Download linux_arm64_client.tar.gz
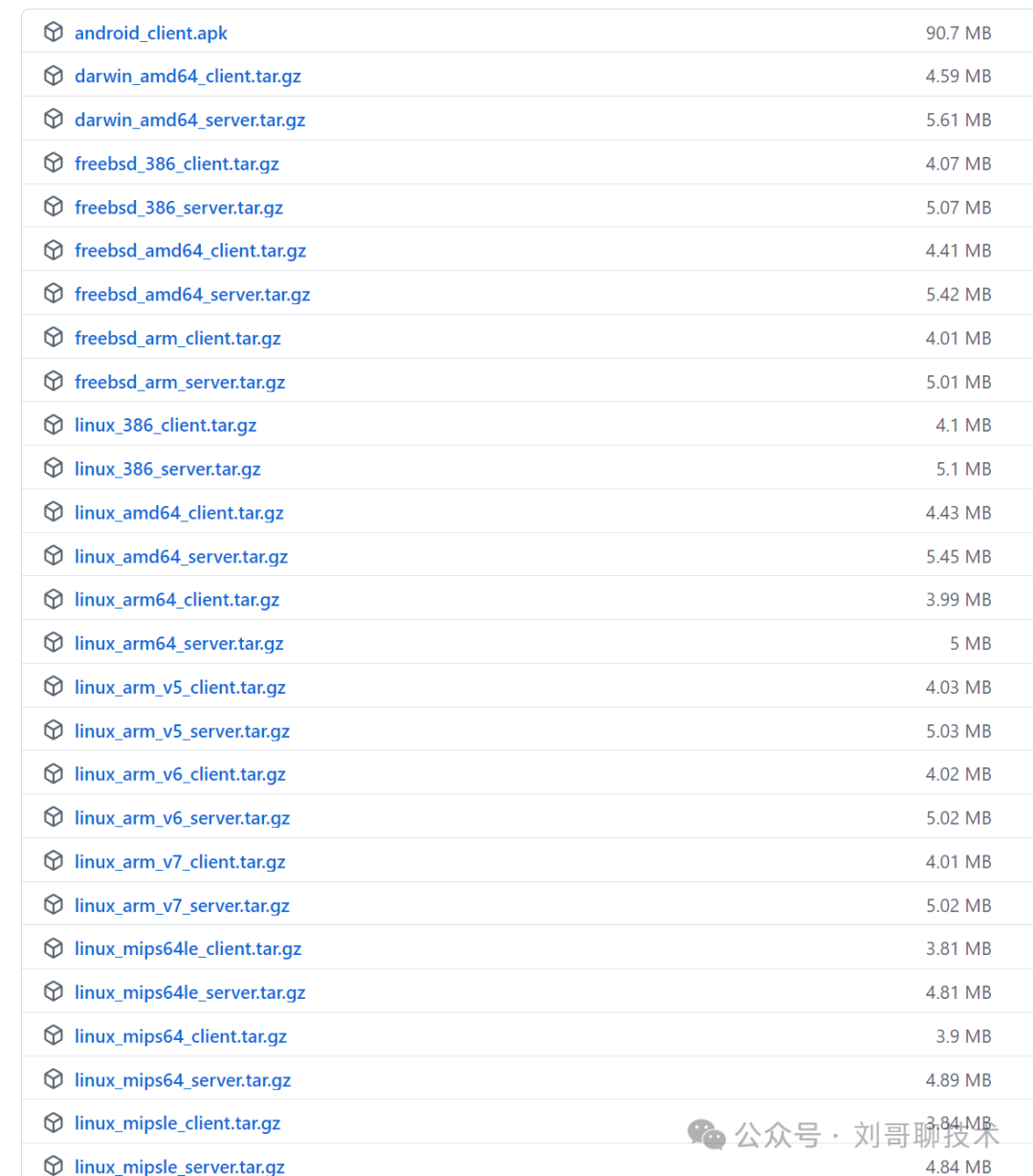 coord(177,600)
